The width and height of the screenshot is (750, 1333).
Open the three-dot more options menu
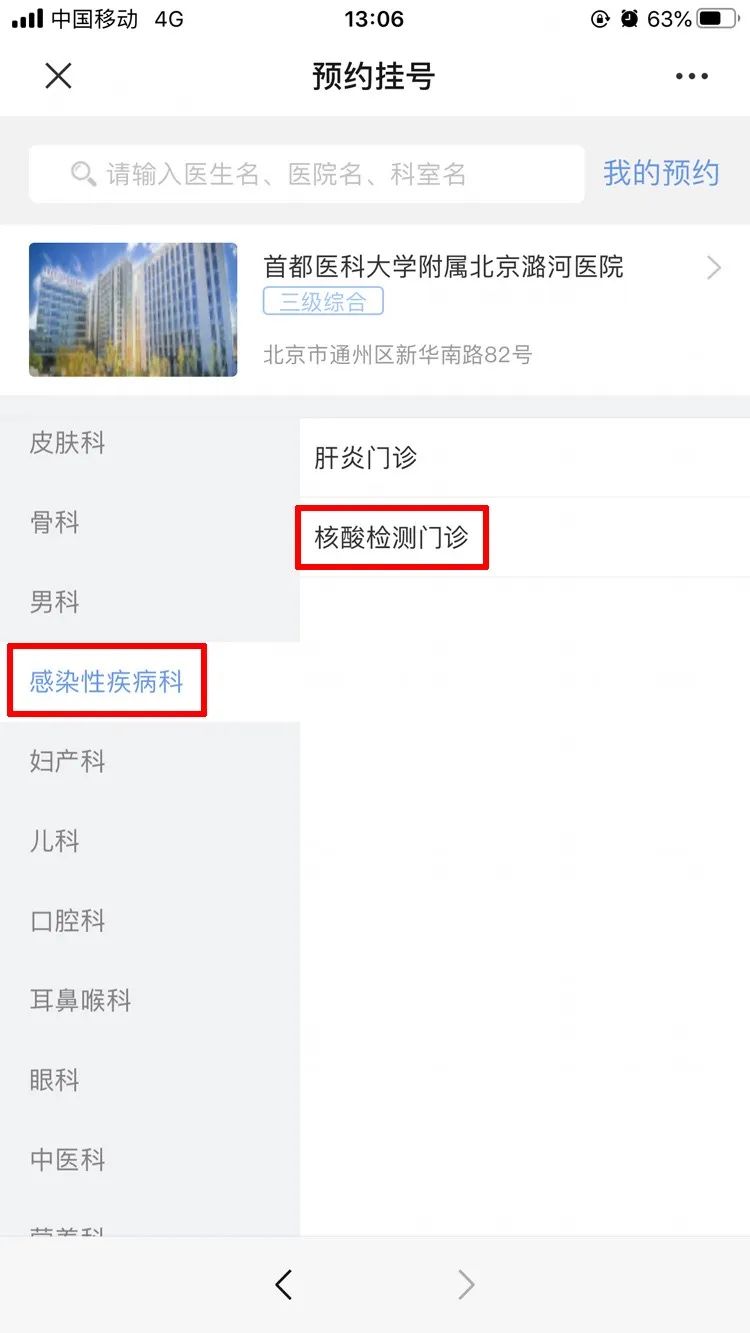point(692,75)
